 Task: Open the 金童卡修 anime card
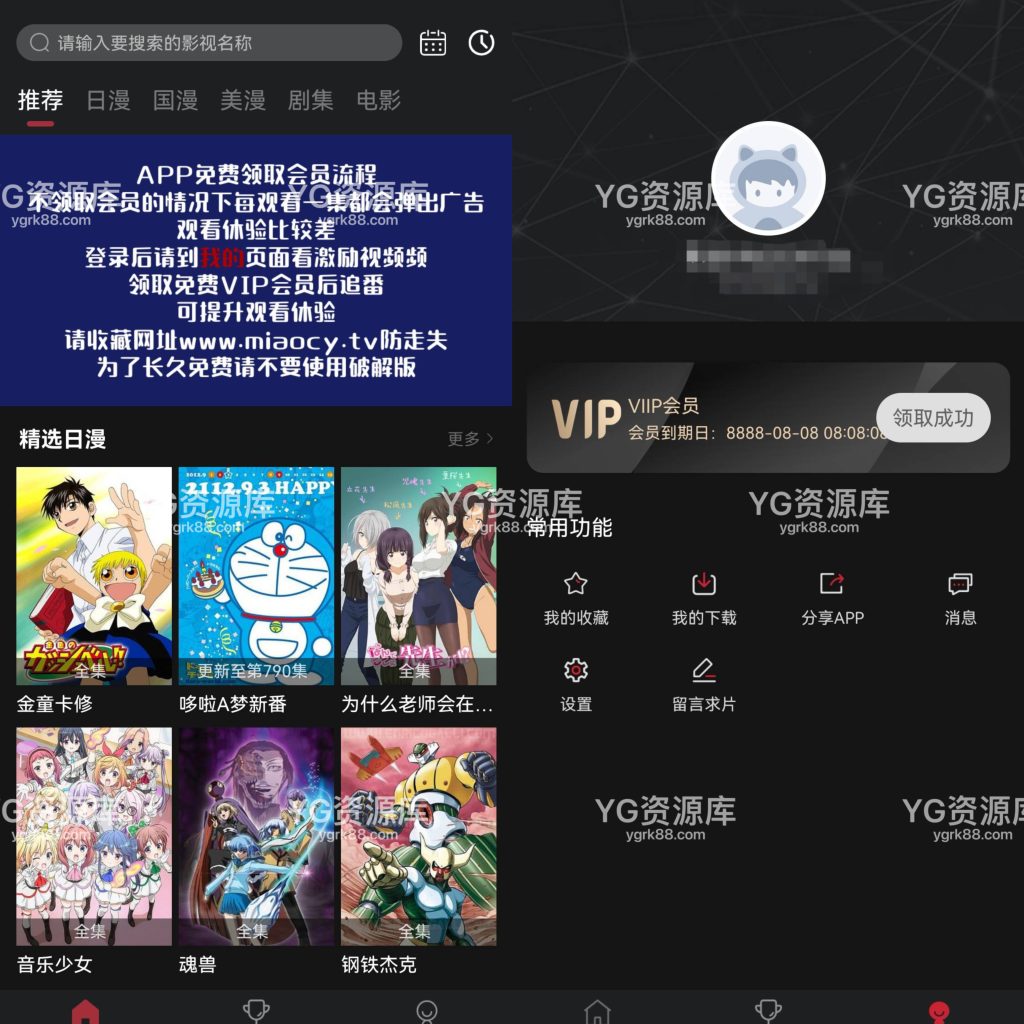(x=94, y=576)
